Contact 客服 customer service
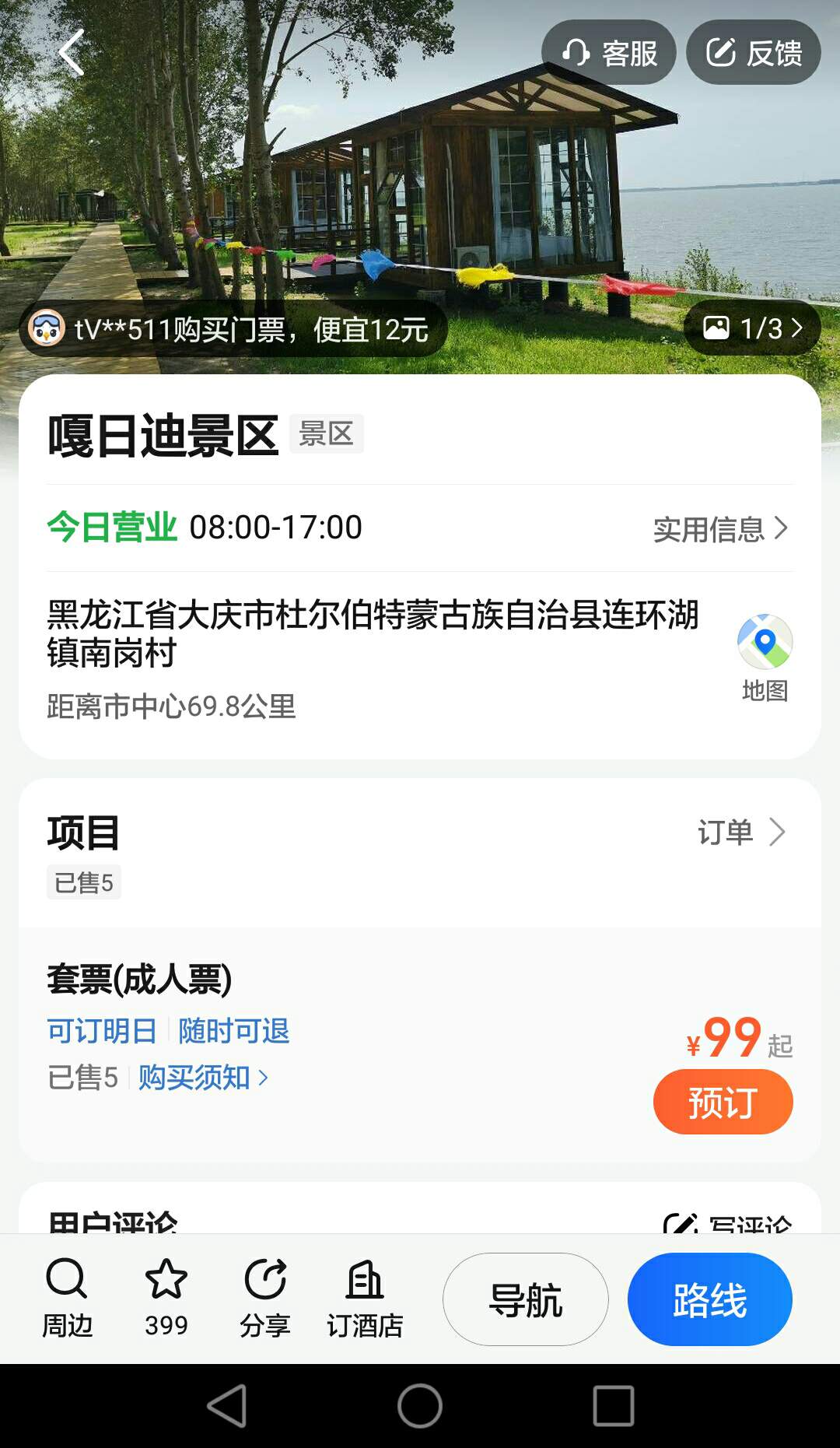Screen dimensions: 840x1448 coord(609,53)
